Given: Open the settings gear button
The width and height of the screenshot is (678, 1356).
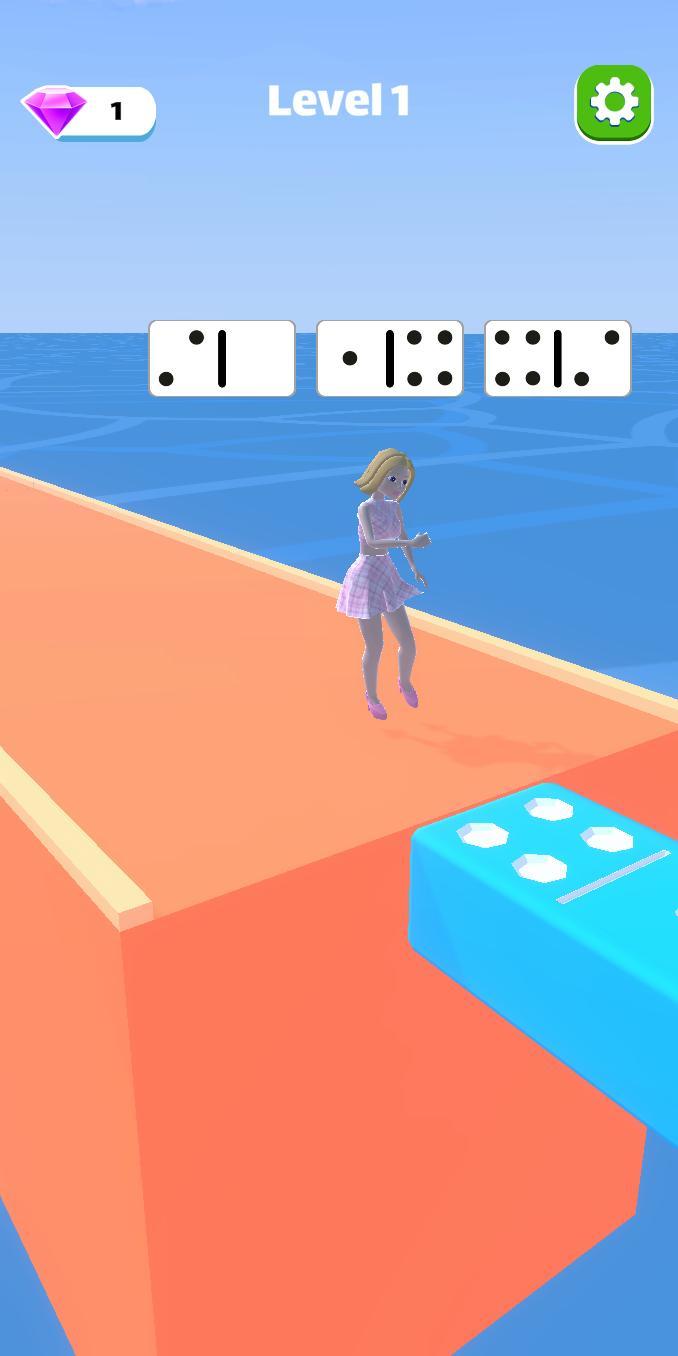Looking at the screenshot, I should coord(614,102).
